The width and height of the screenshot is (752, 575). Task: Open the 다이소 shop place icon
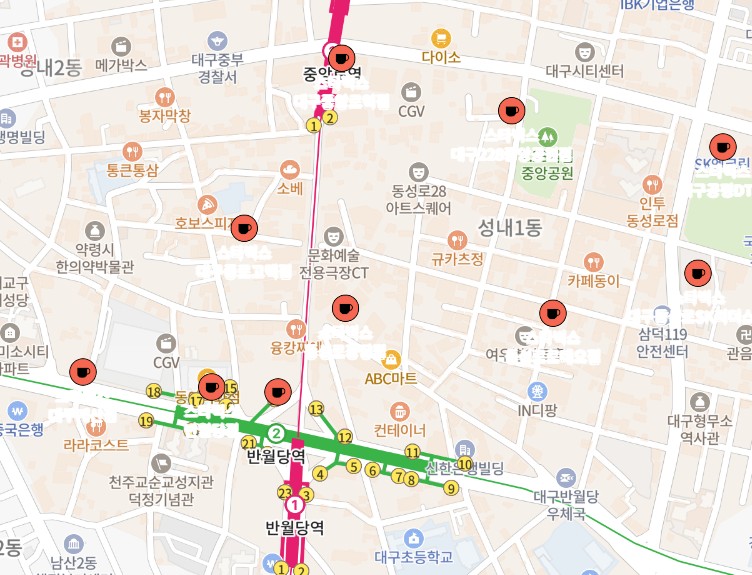(x=441, y=38)
